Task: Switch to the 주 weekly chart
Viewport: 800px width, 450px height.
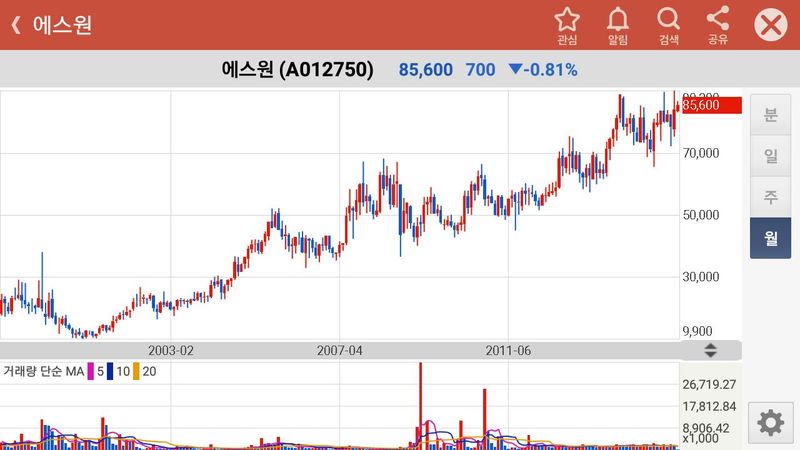Action: tap(770, 196)
